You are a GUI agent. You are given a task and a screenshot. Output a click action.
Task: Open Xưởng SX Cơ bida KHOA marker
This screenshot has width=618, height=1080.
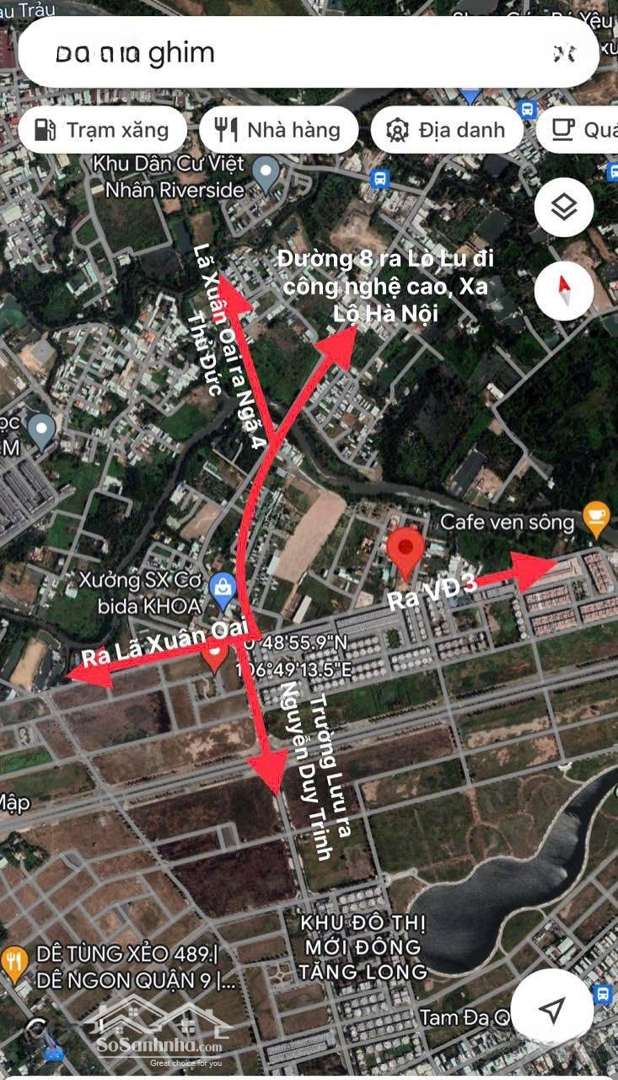pos(224,592)
